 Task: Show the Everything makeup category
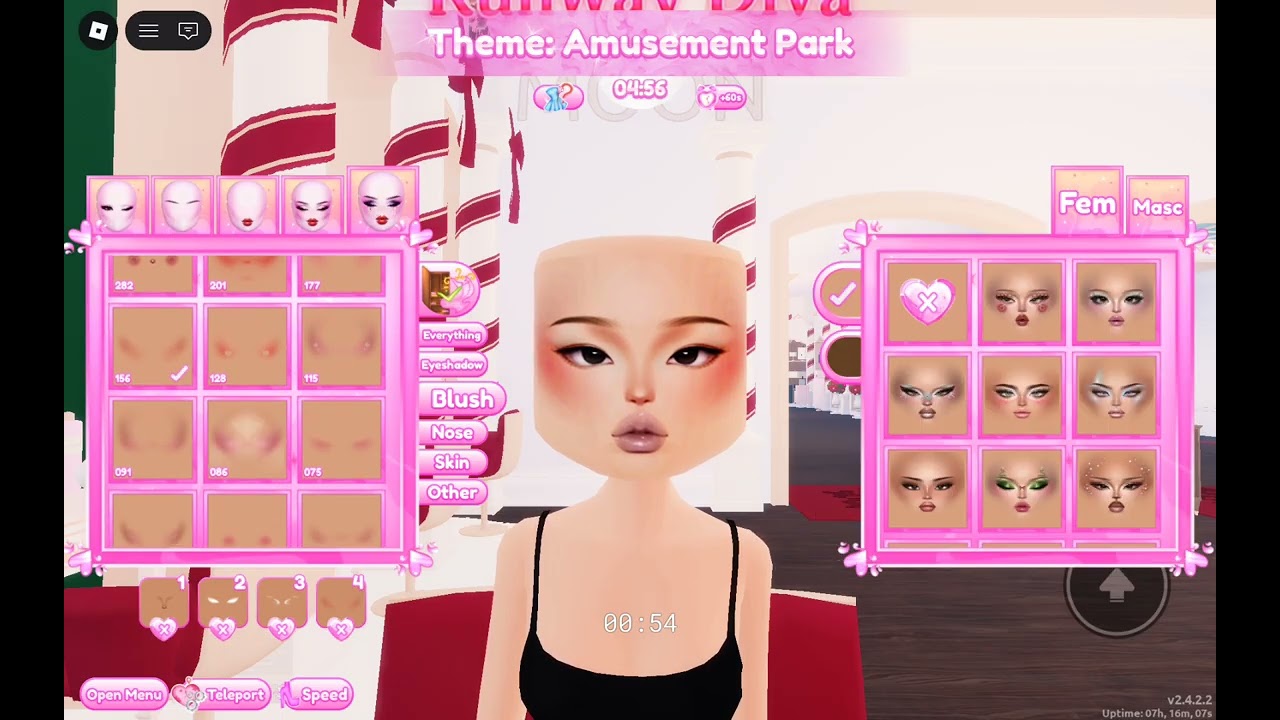pyautogui.click(x=452, y=335)
